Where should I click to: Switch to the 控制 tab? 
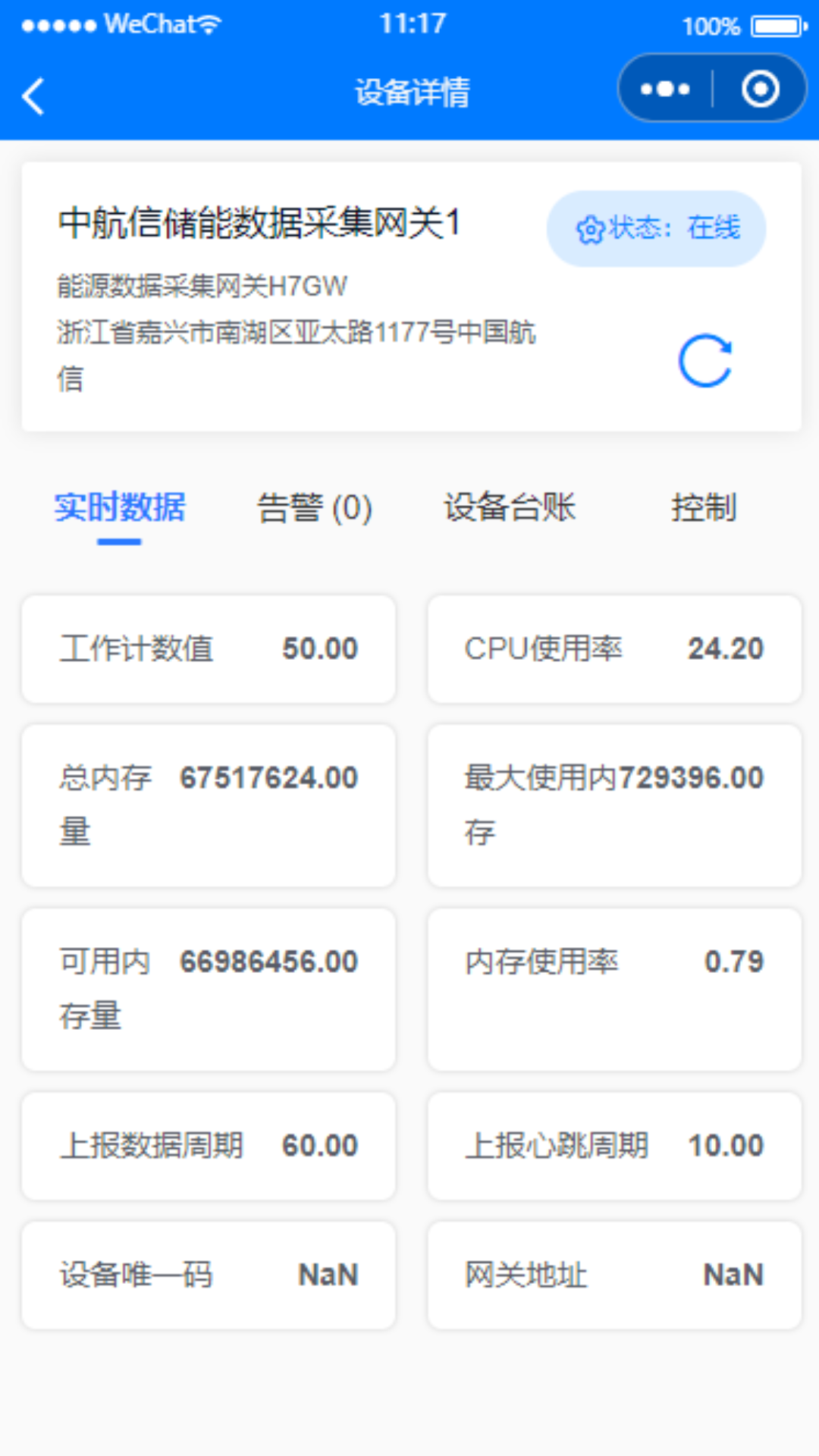pyautogui.click(x=703, y=508)
